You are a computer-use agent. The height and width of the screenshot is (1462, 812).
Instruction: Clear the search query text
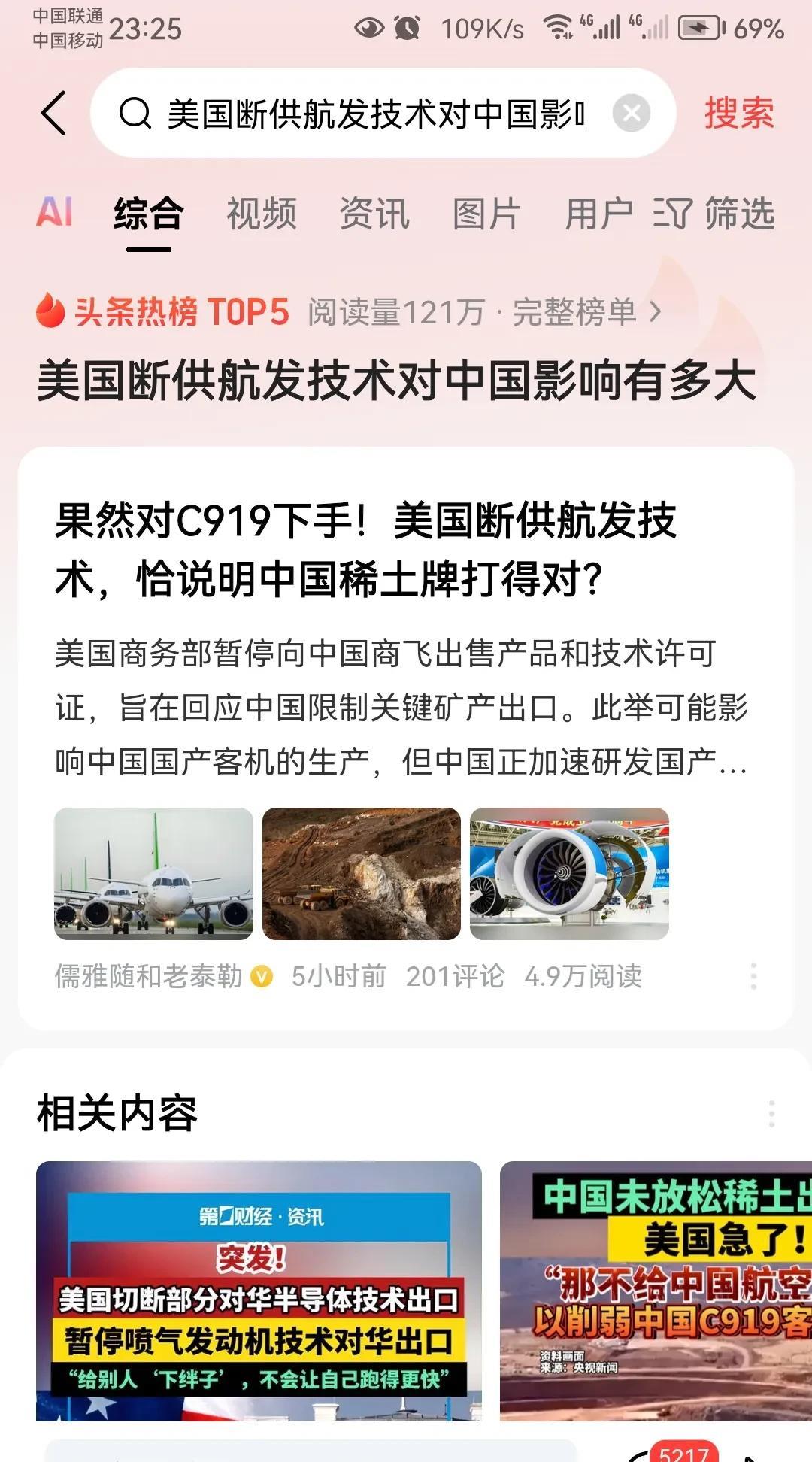click(631, 114)
